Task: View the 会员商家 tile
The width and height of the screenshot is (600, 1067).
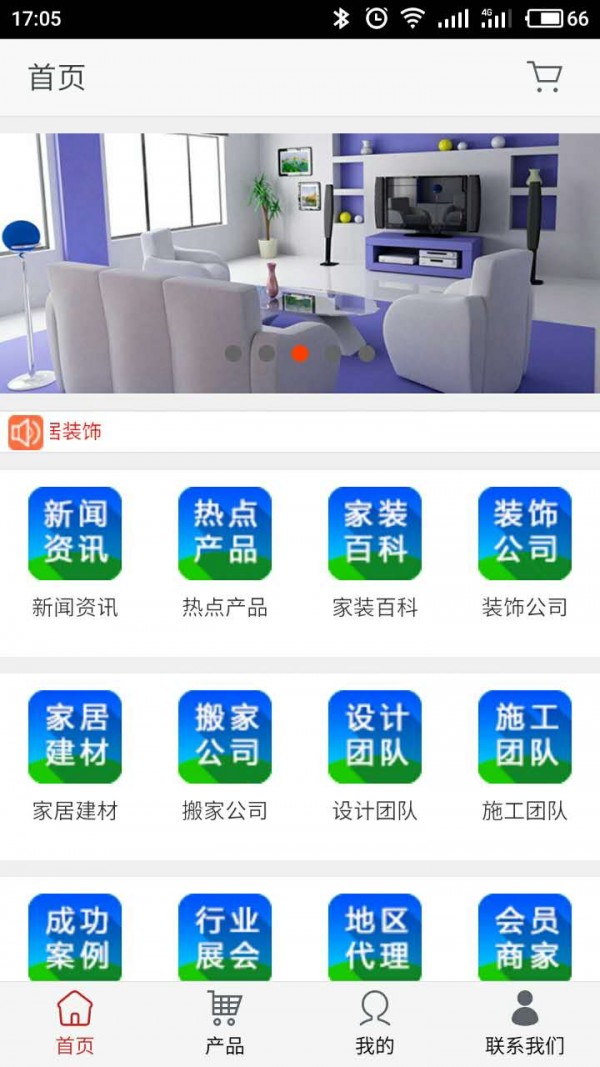Action: tap(525, 937)
